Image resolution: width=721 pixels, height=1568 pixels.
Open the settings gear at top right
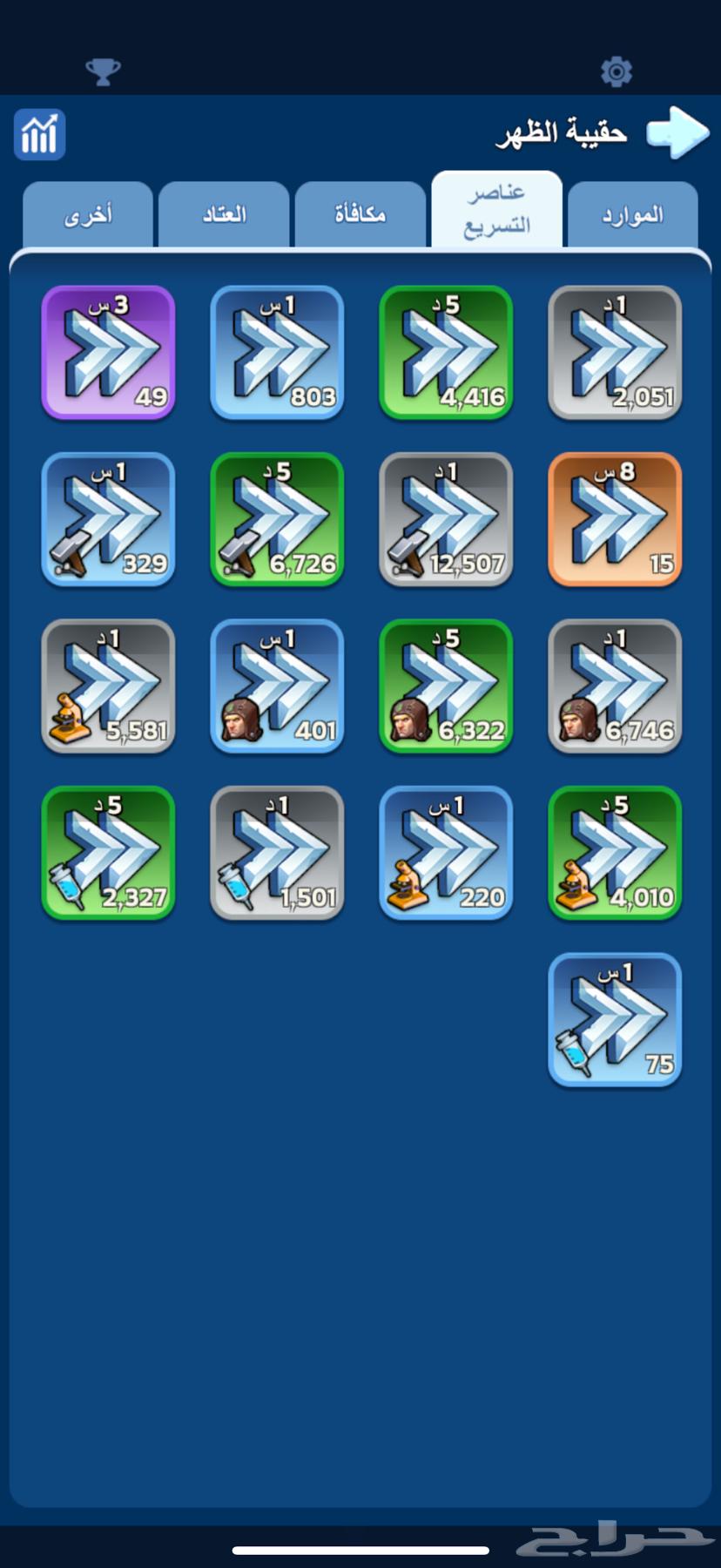(617, 72)
